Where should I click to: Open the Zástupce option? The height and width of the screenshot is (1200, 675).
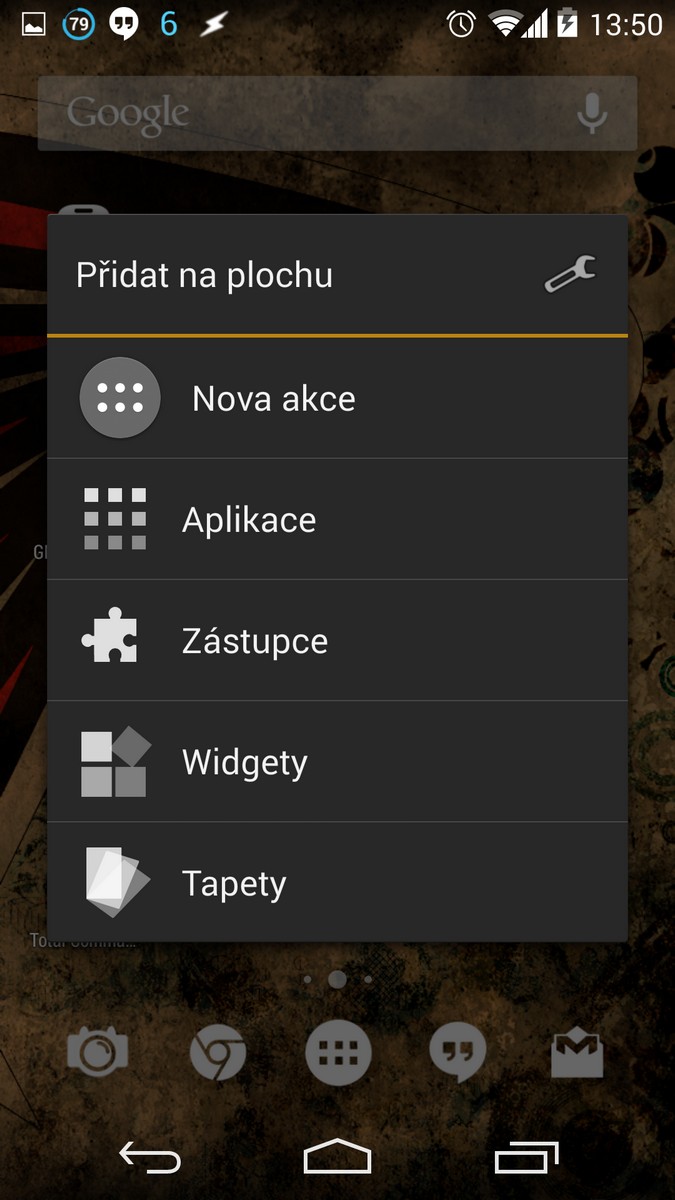coord(337,640)
